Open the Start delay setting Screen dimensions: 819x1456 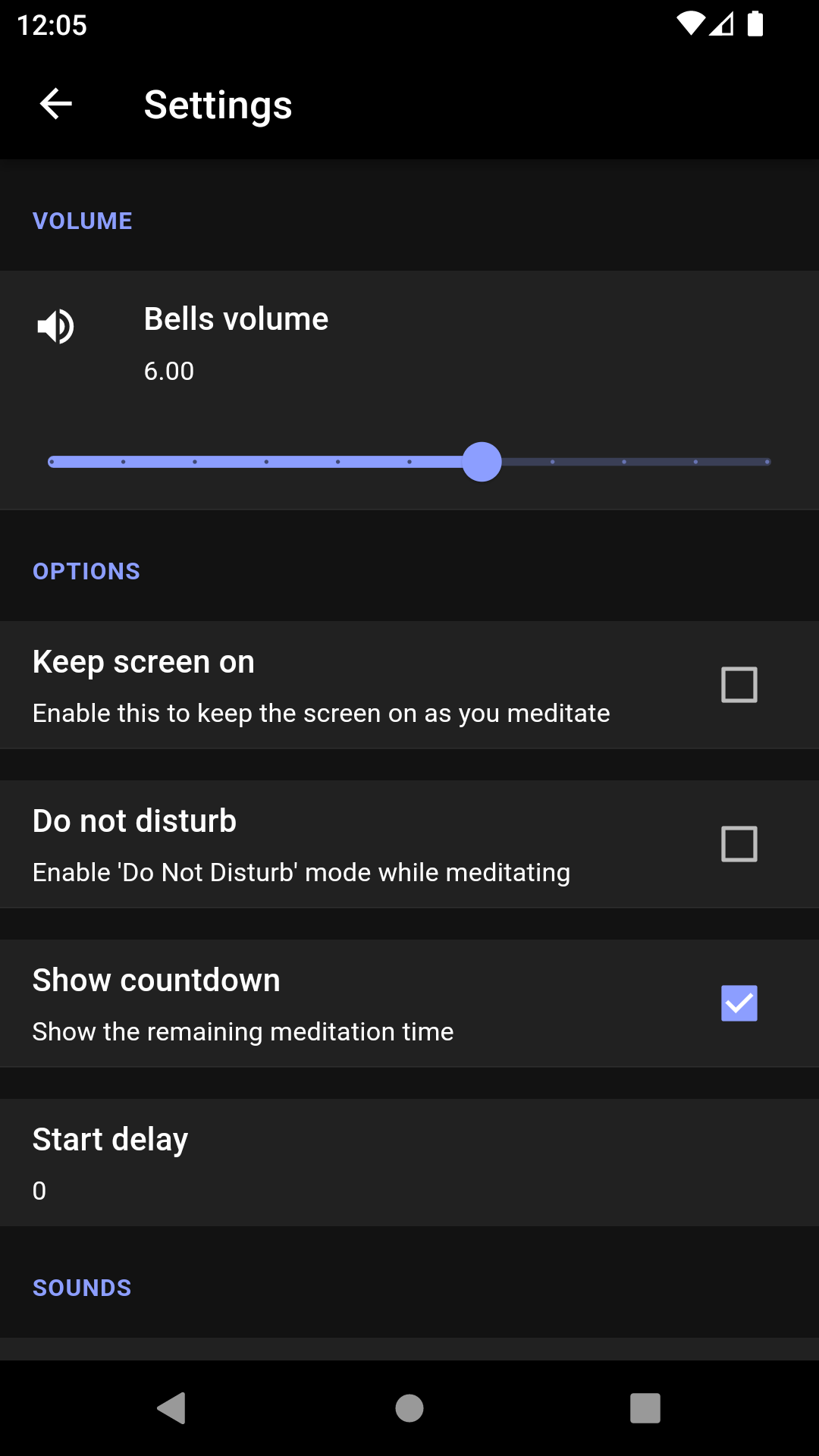(409, 1163)
